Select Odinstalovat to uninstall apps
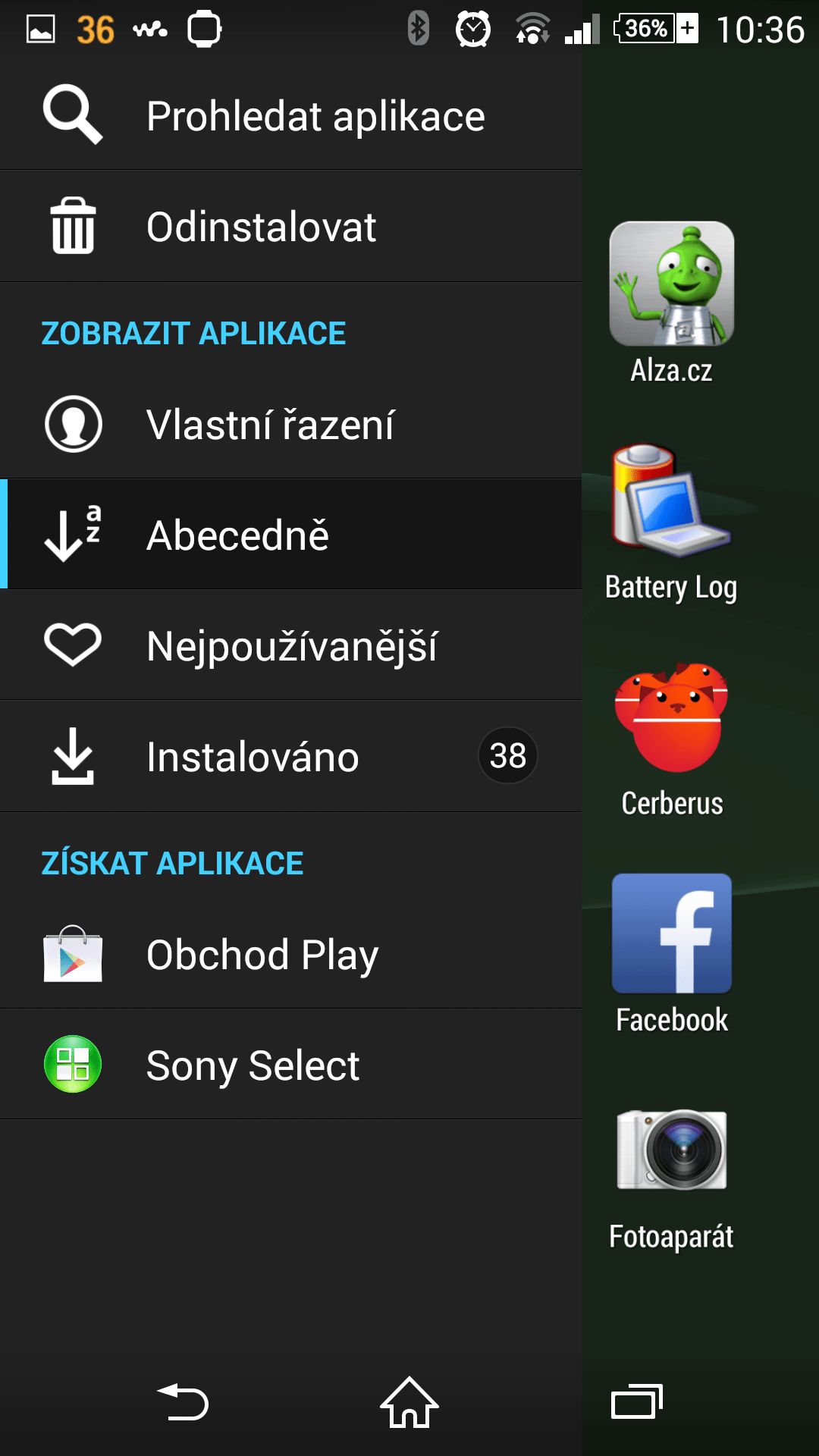The image size is (819, 1456). tap(291, 227)
